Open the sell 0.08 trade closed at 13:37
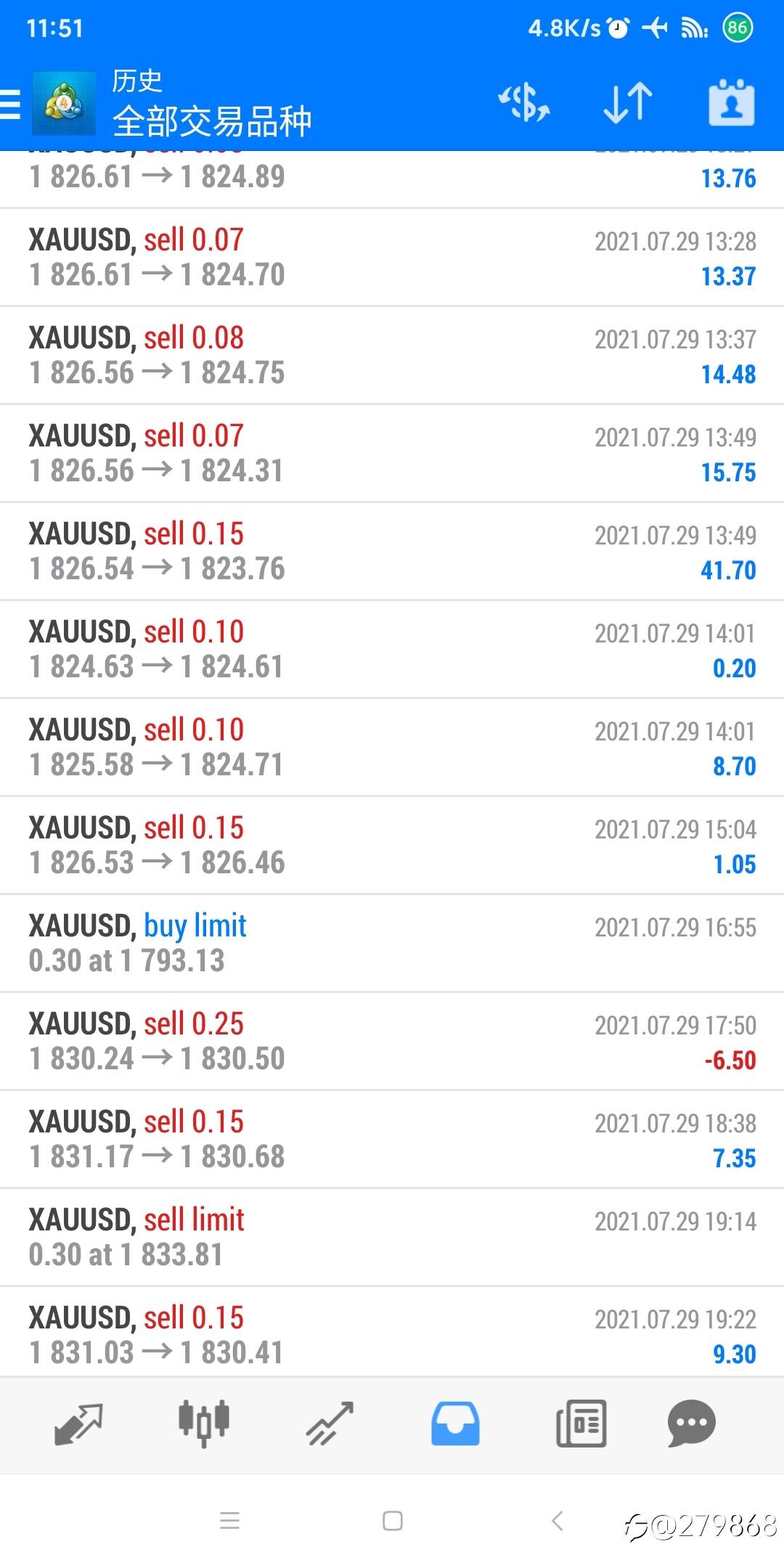 [392, 356]
